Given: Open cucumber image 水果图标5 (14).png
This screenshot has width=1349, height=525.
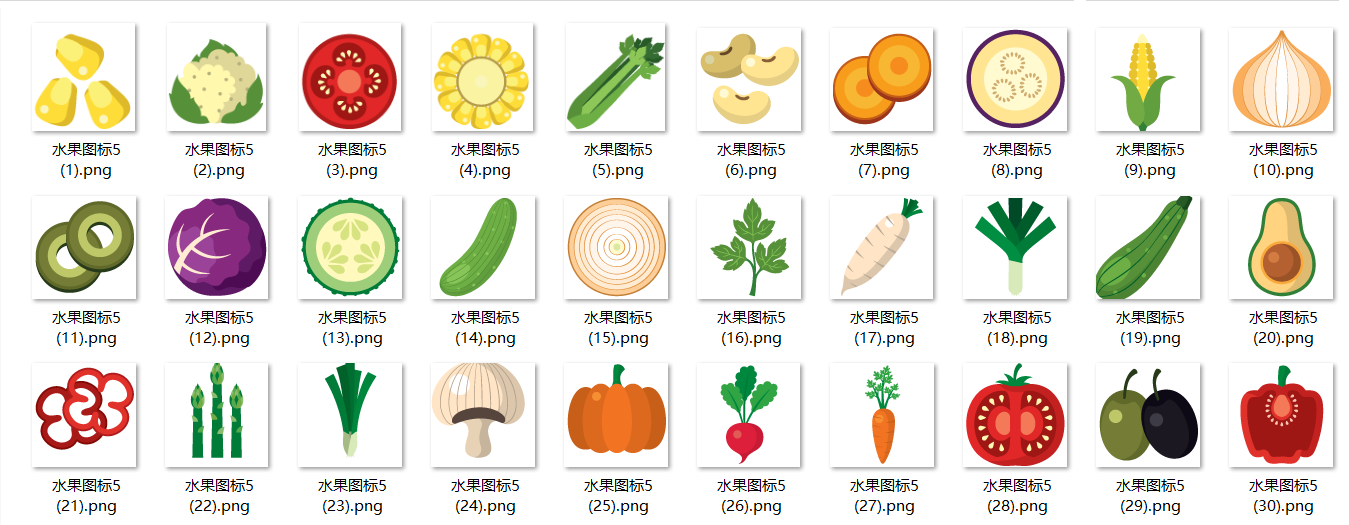Looking at the screenshot, I should (x=483, y=248).
